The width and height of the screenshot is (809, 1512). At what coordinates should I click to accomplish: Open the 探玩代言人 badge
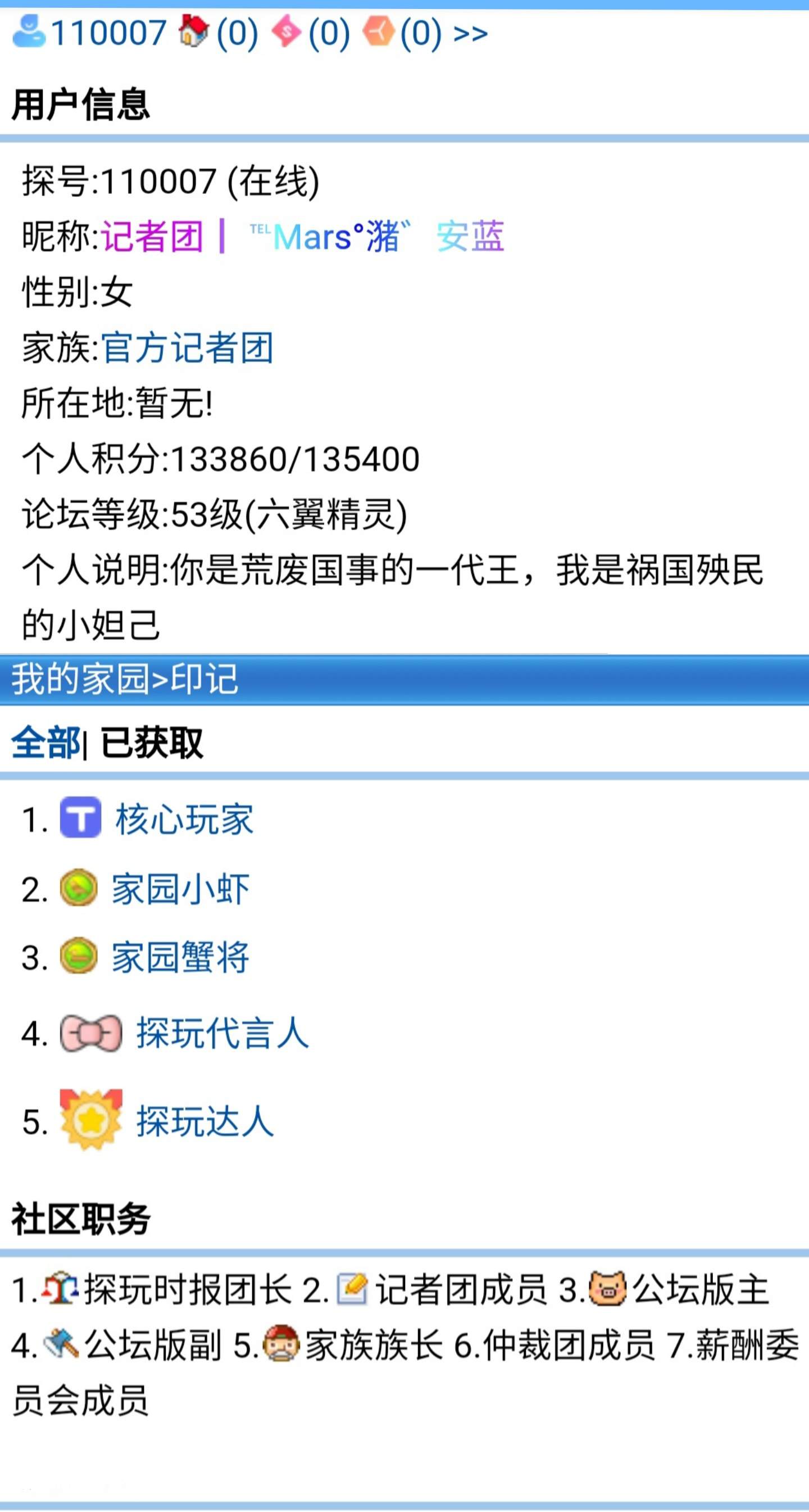tap(222, 1033)
